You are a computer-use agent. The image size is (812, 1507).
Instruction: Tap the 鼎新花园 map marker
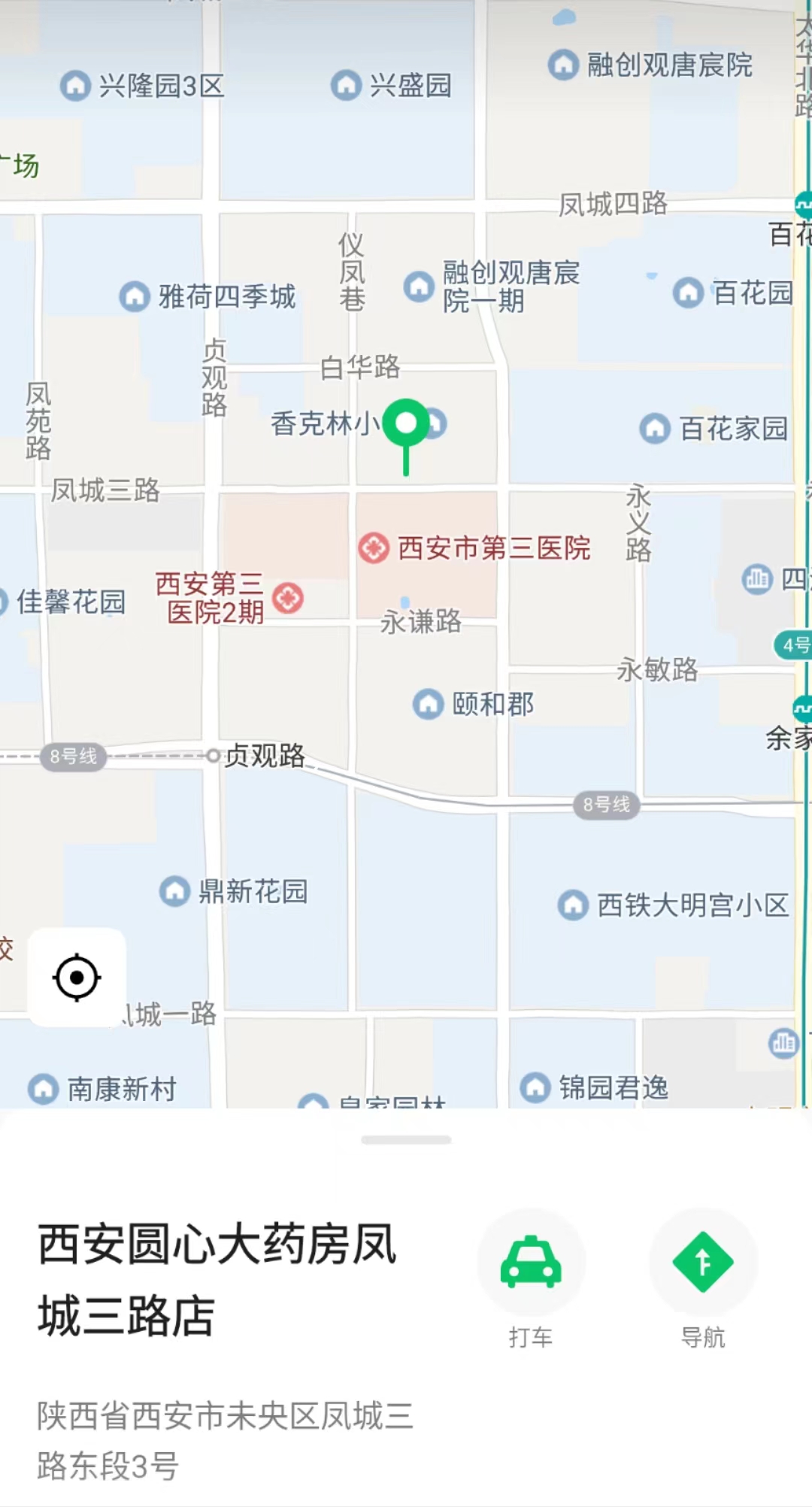pos(175,891)
